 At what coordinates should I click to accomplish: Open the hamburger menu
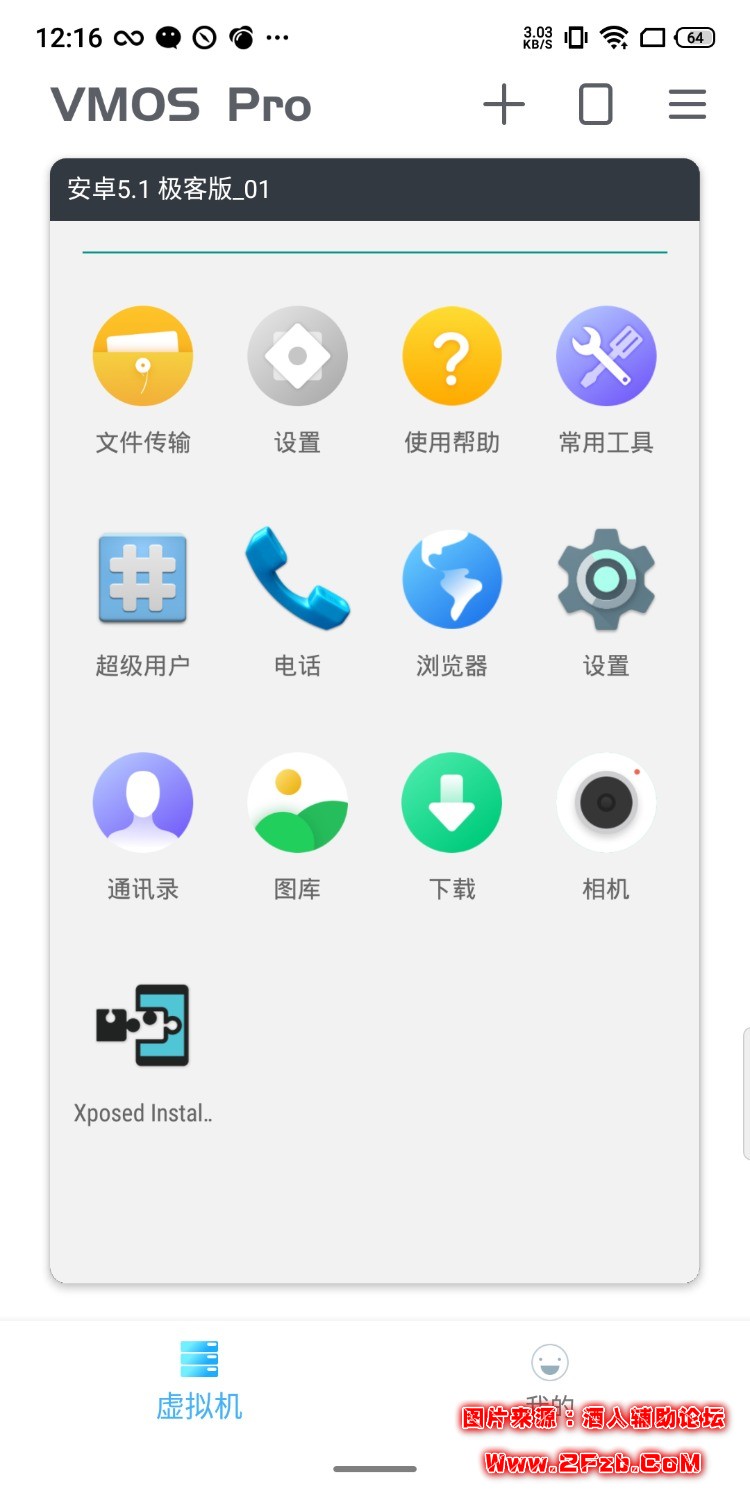(x=687, y=105)
